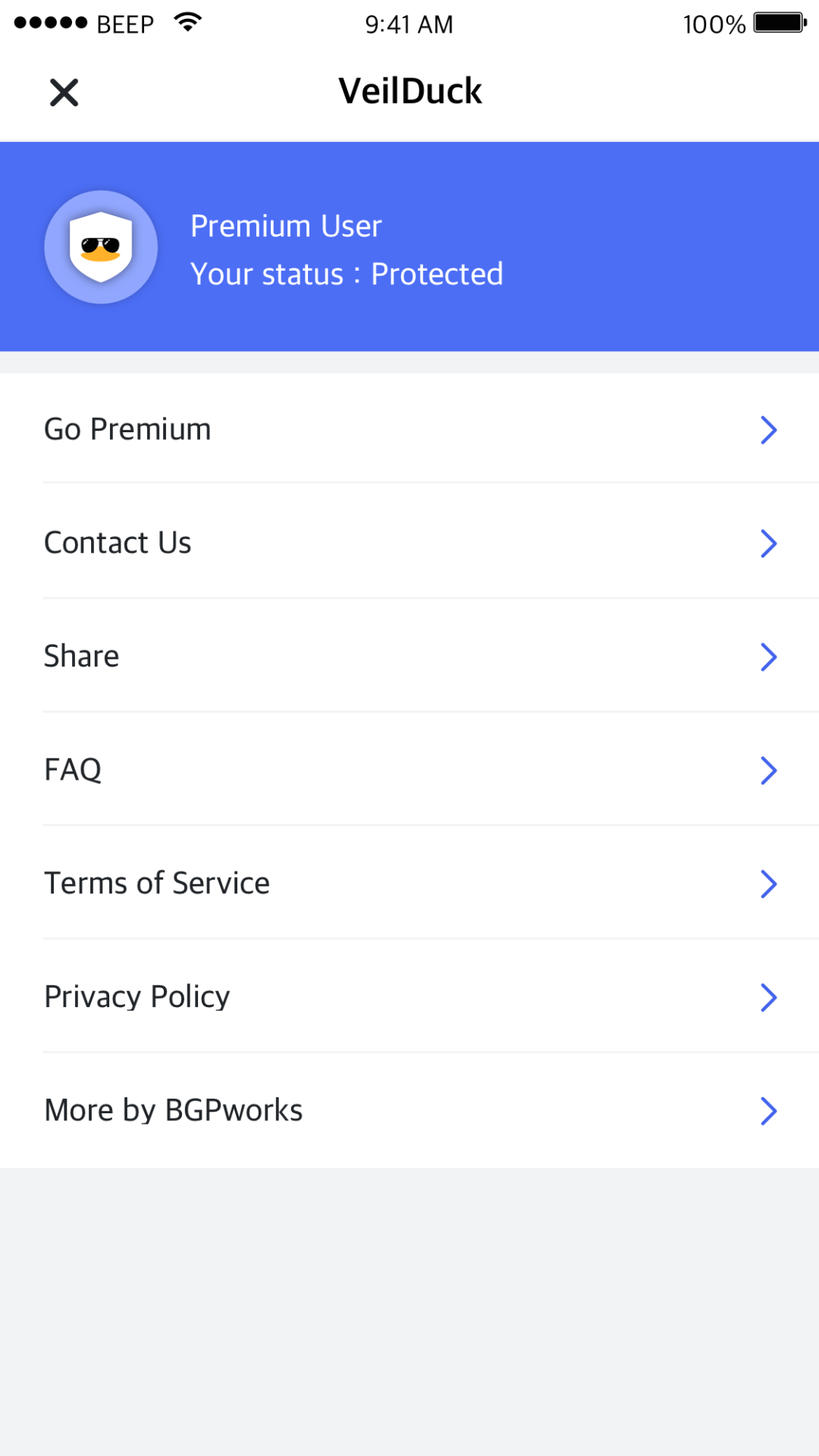Screen dimensions: 819x1456
Task: Select the Share row
Action: click(x=409, y=655)
